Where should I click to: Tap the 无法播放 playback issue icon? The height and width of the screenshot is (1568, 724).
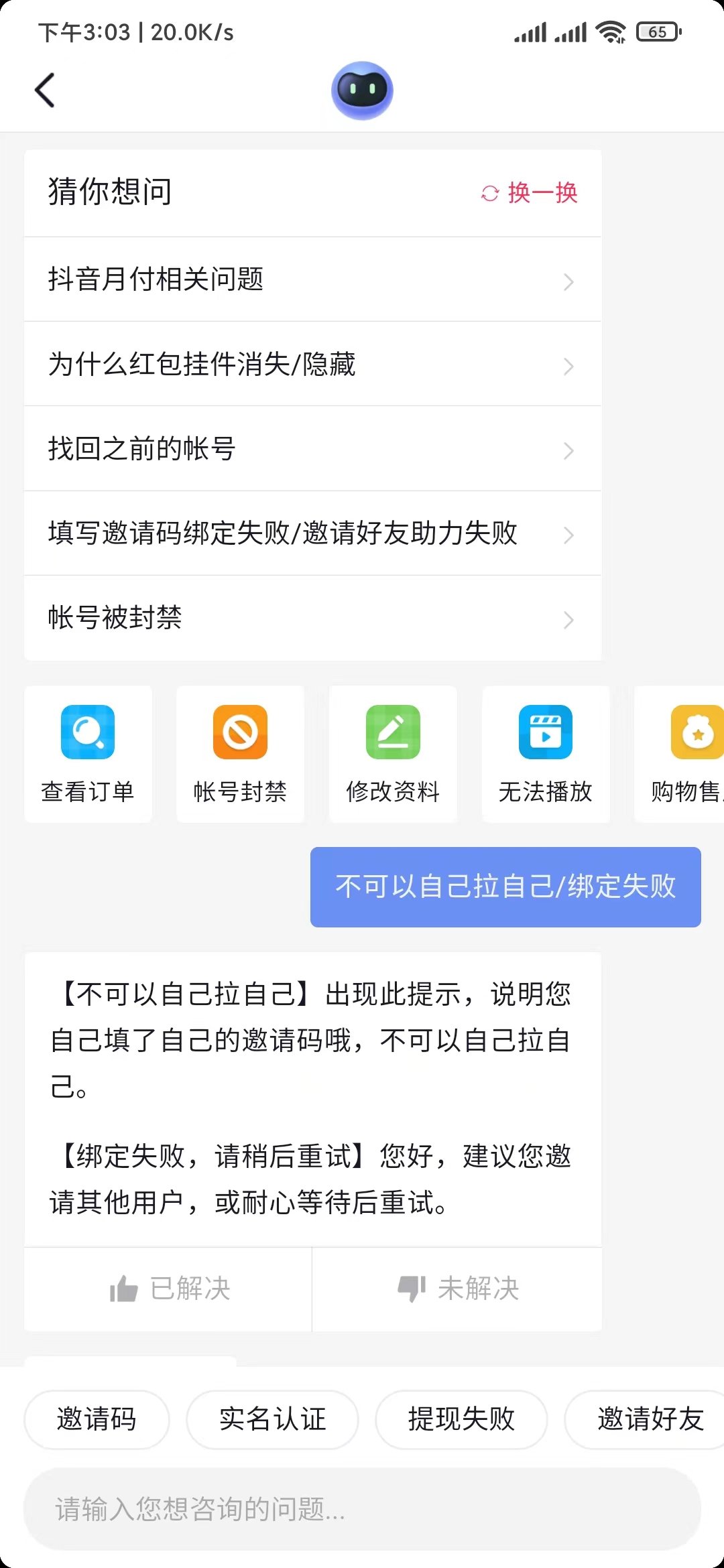click(546, 754)
